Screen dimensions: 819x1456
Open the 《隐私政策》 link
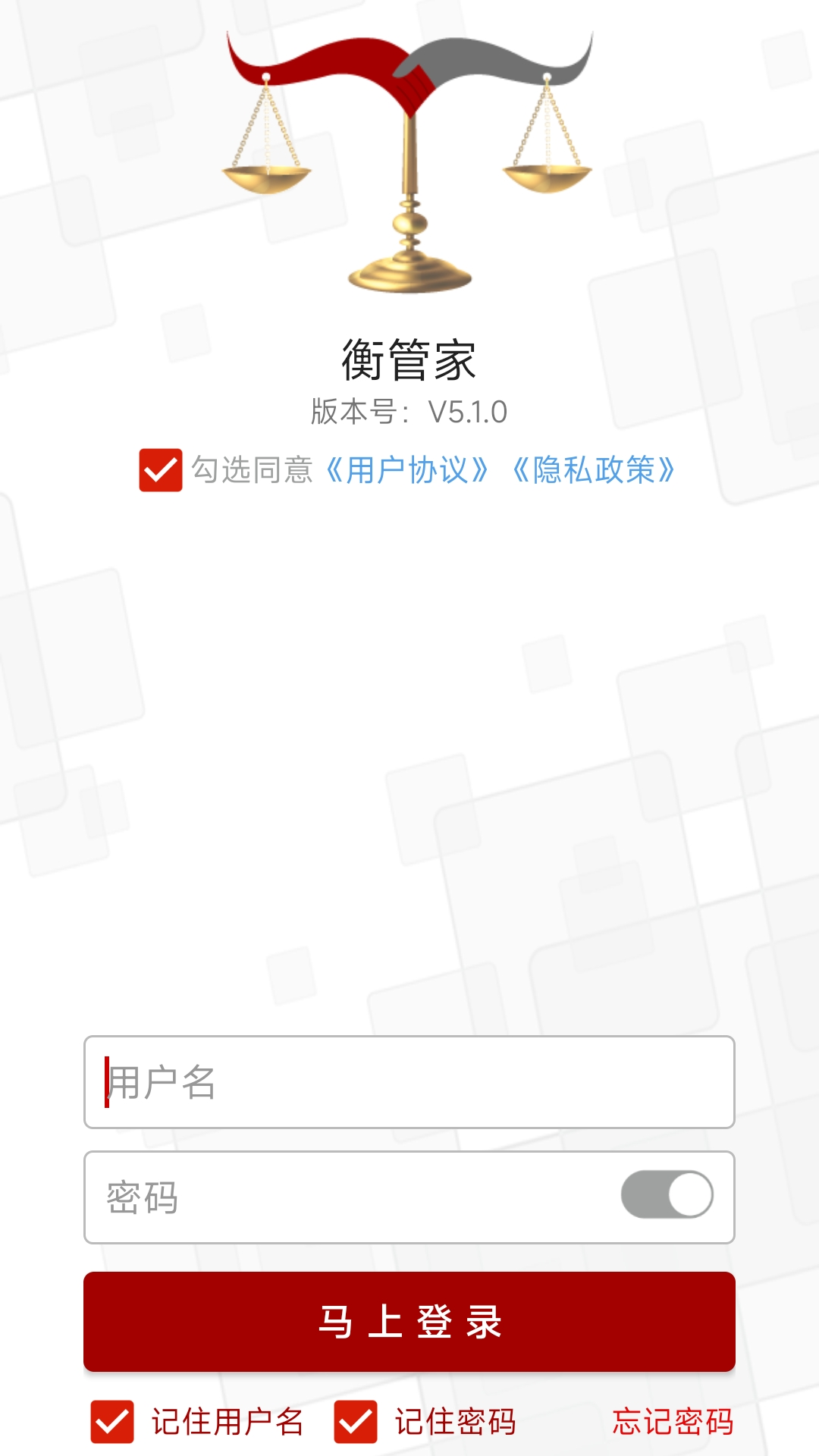click(594, 470)
